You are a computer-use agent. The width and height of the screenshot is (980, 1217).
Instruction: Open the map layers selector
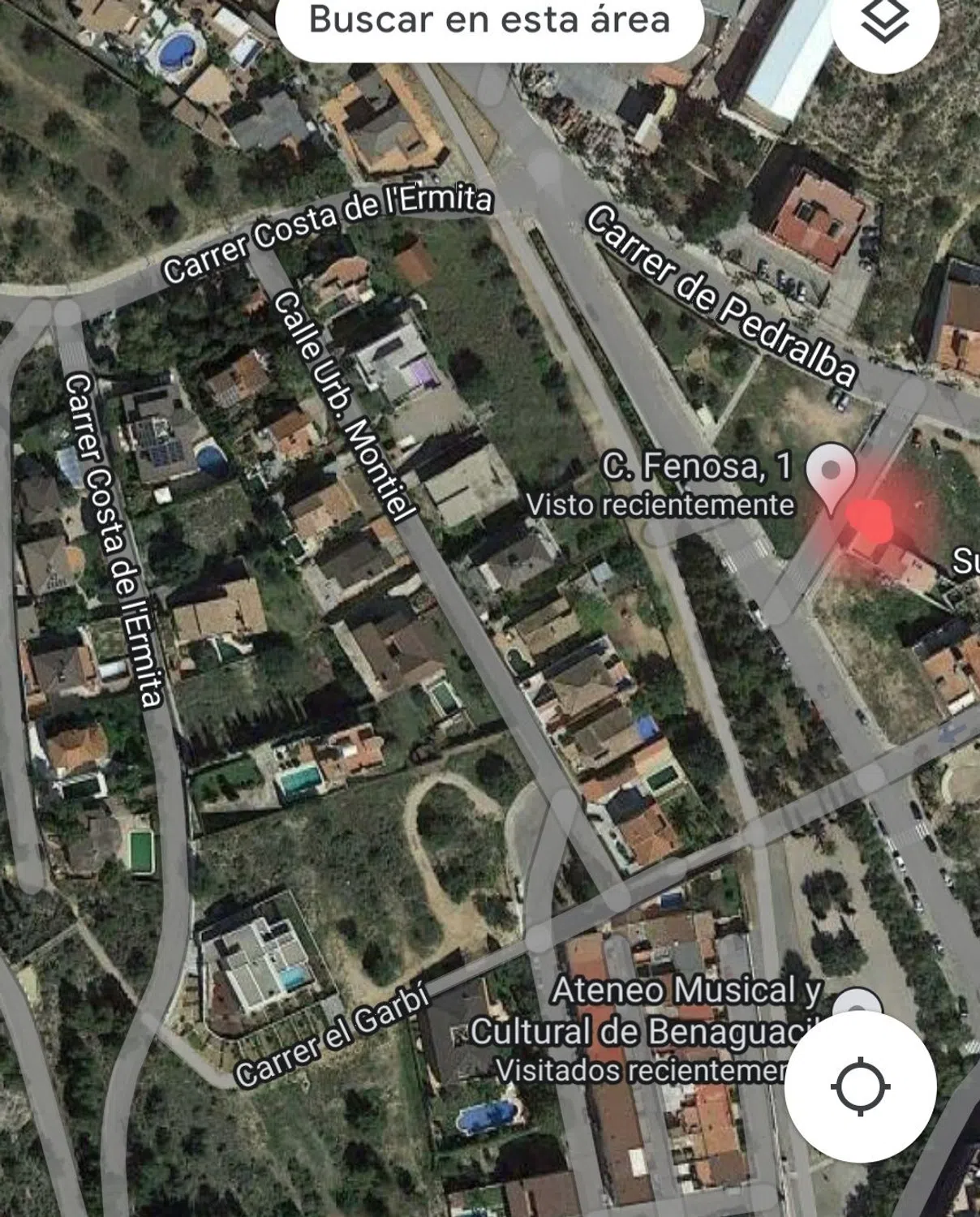pos(884,22)
